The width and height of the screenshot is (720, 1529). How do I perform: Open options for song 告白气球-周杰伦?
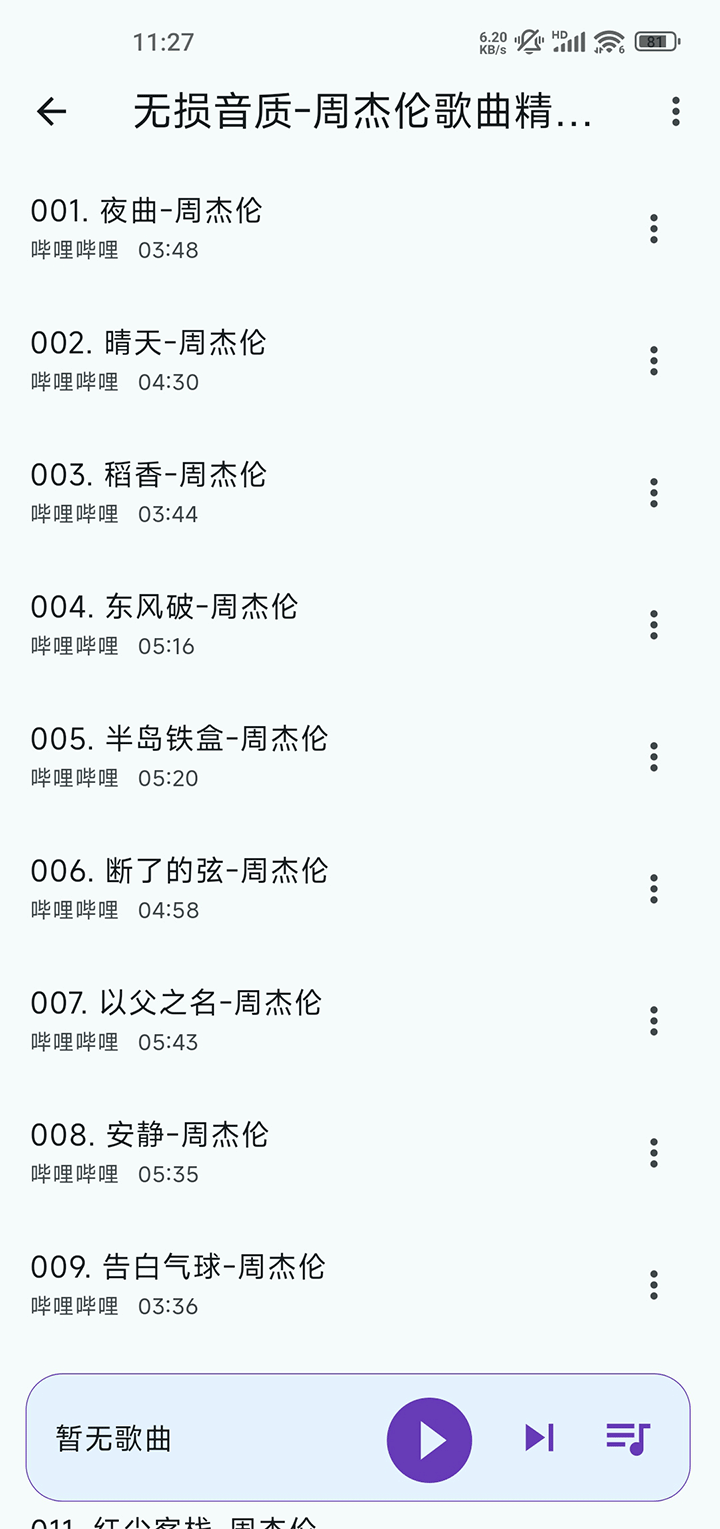[x=653, y=1285]
